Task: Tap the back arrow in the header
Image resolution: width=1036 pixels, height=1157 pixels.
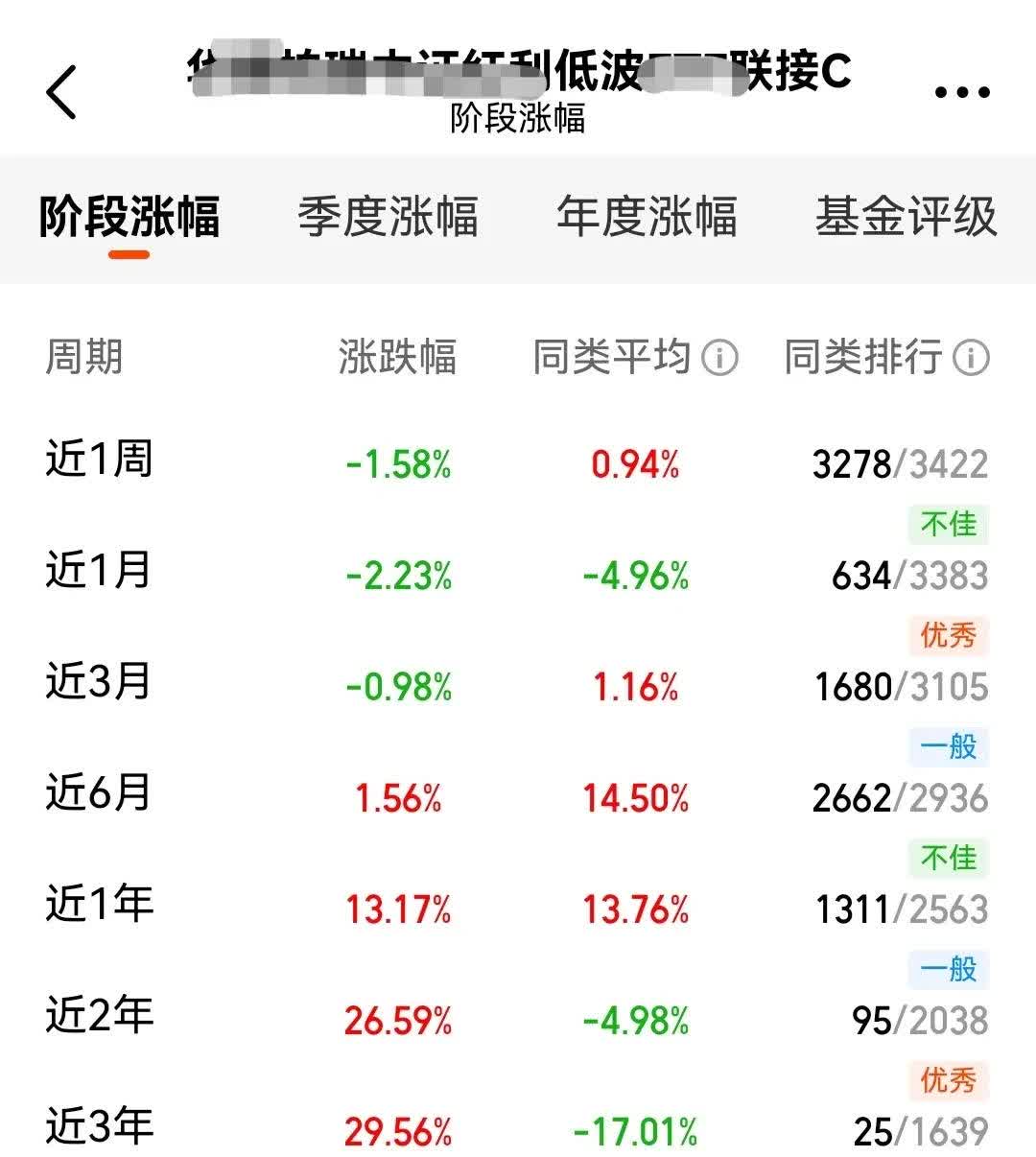Action: pos(59,90)
